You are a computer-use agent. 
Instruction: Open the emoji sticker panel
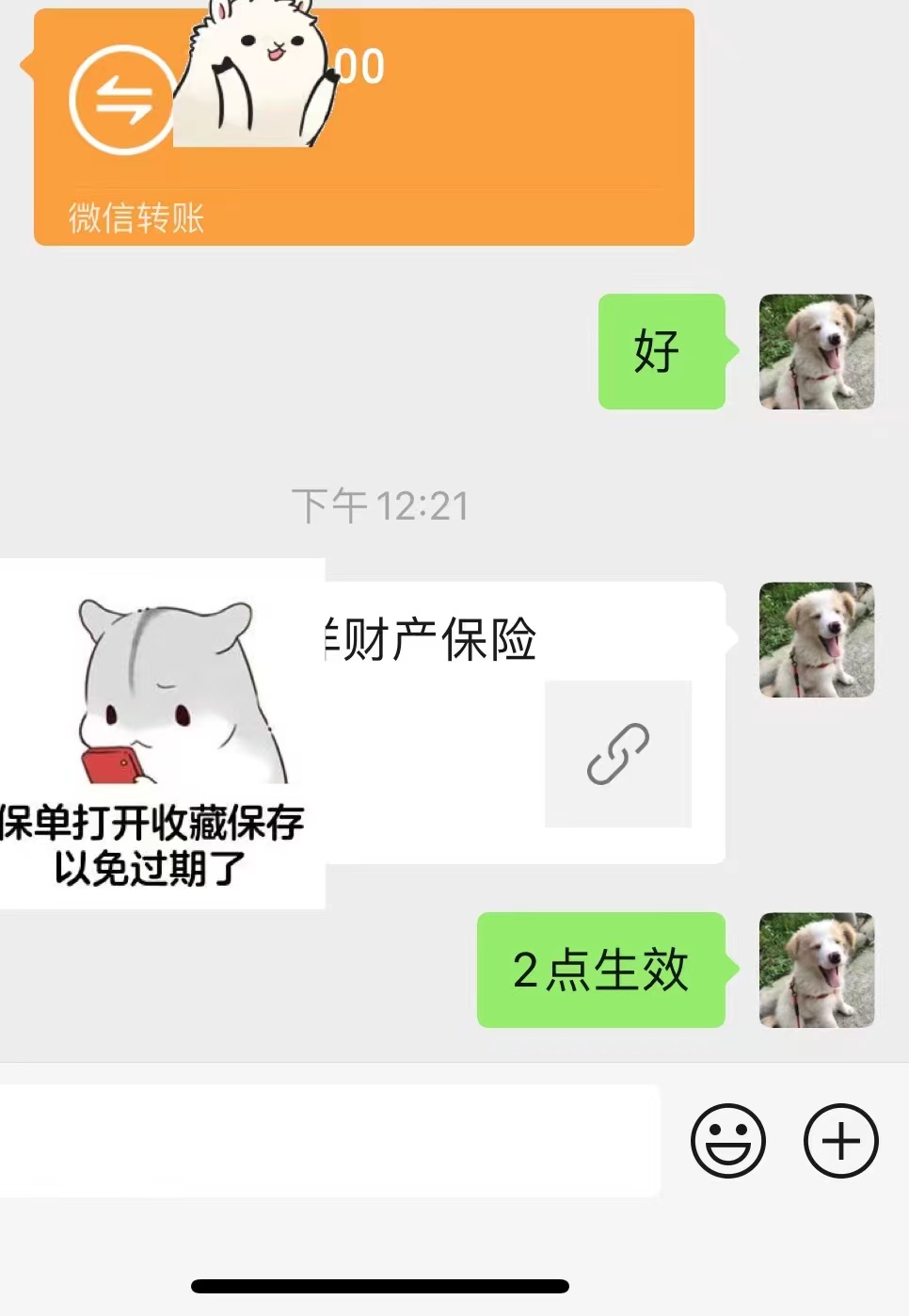point(727,1140)
